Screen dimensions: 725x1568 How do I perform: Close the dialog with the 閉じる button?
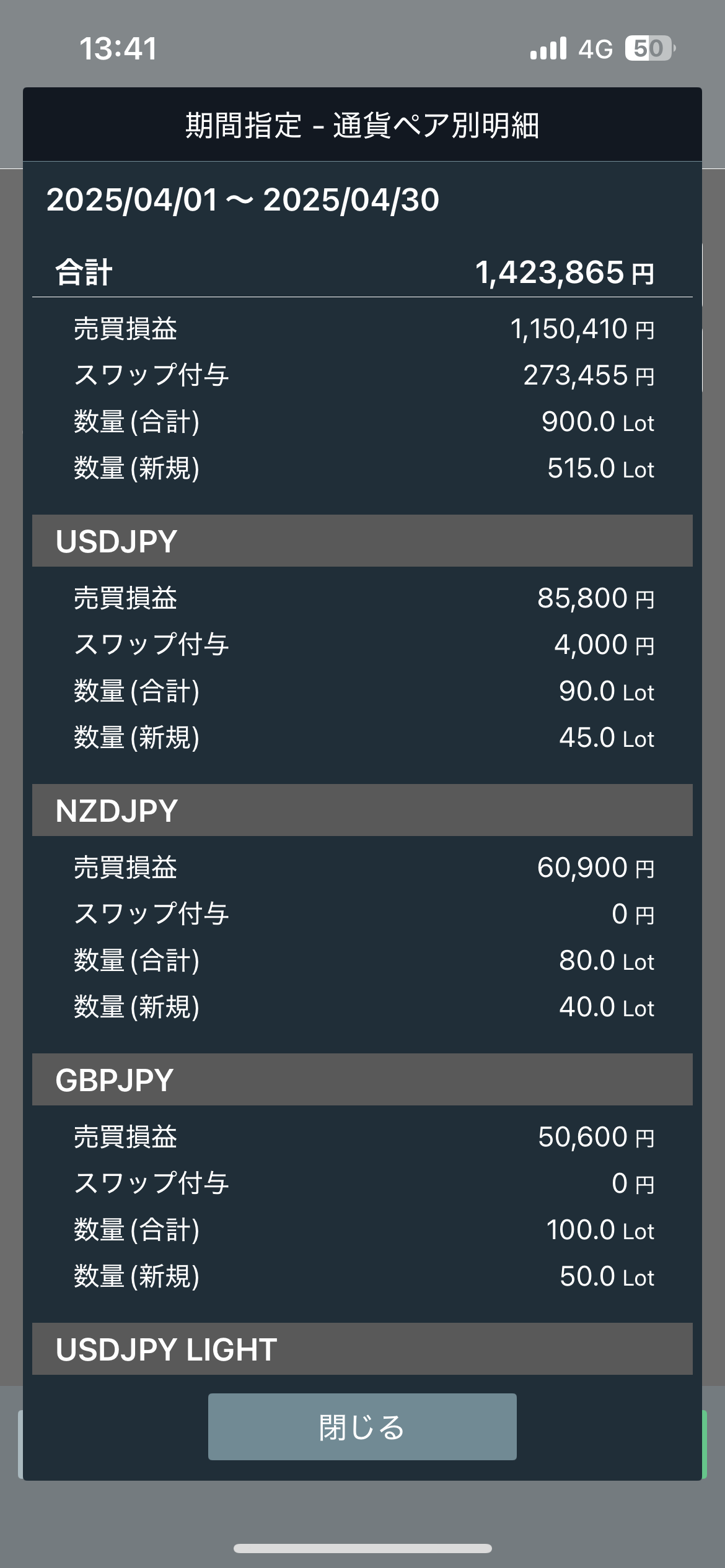[x=362, y=1427]
